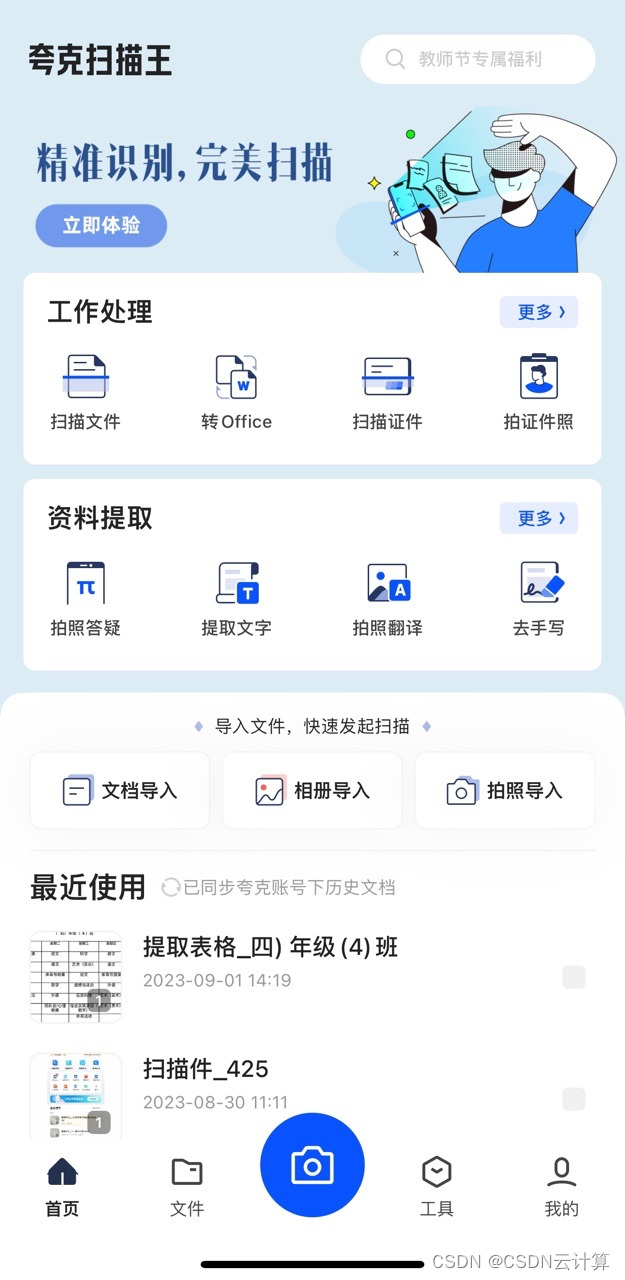Open the search box 教师节专属福利
Image resolution: width=625 pixels, height=1280 pixels.
point(478,59)
